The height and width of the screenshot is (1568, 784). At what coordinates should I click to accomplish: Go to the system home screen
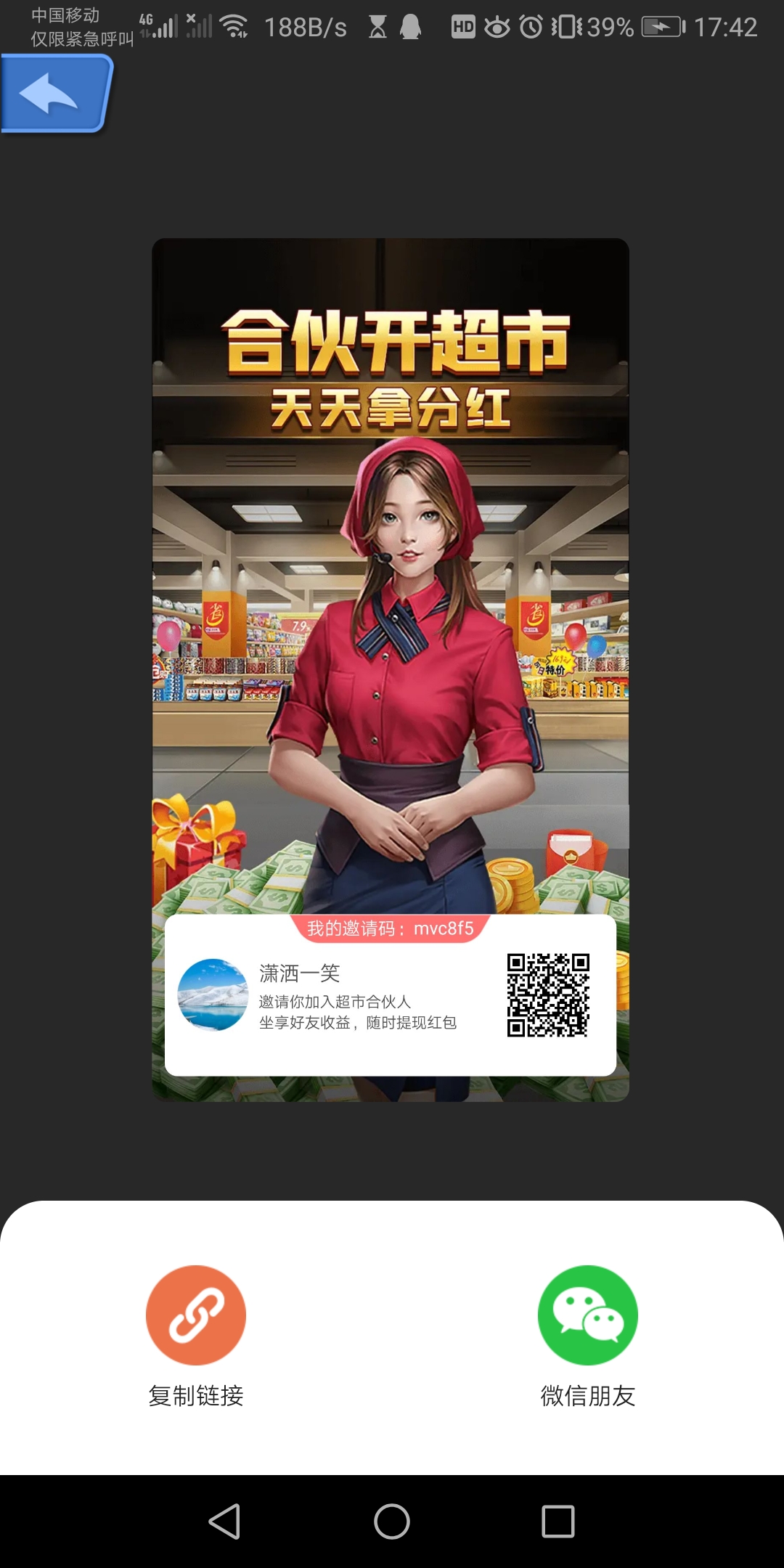392,1521
